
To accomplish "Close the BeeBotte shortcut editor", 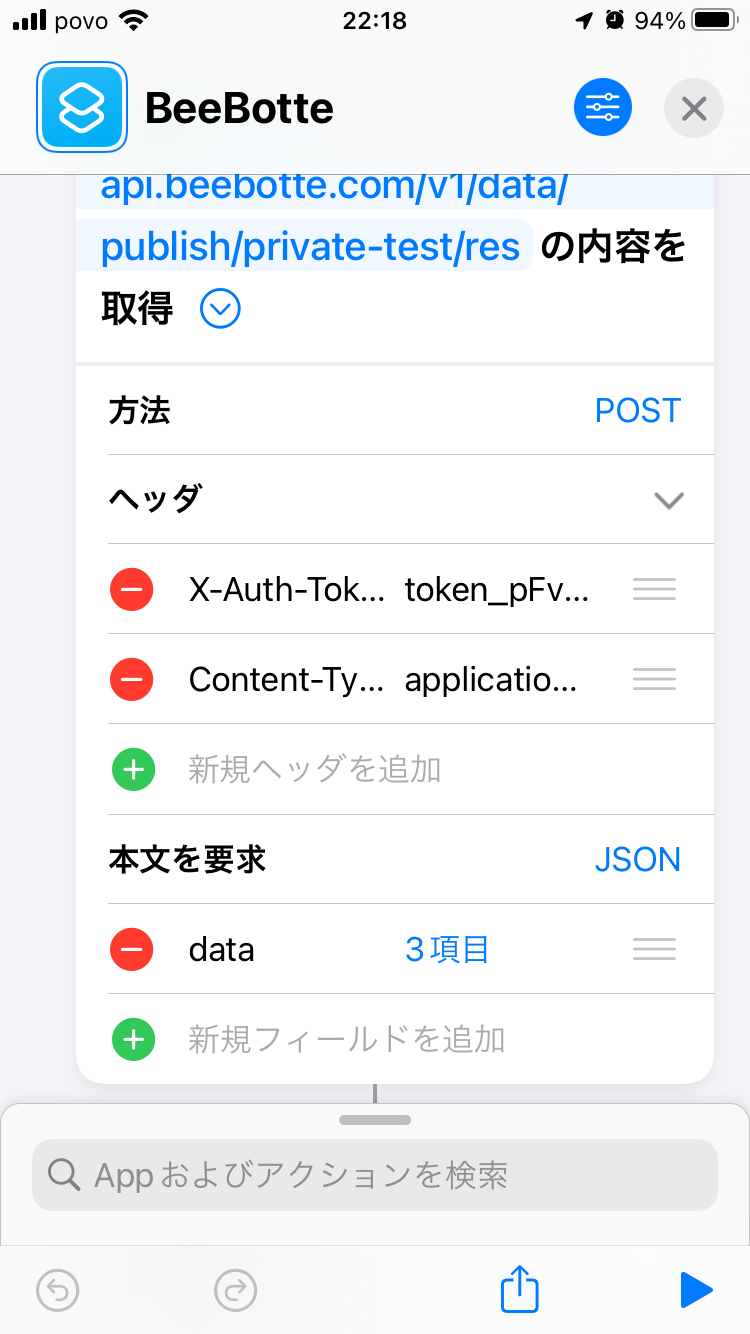I will (x=694, y=107).
